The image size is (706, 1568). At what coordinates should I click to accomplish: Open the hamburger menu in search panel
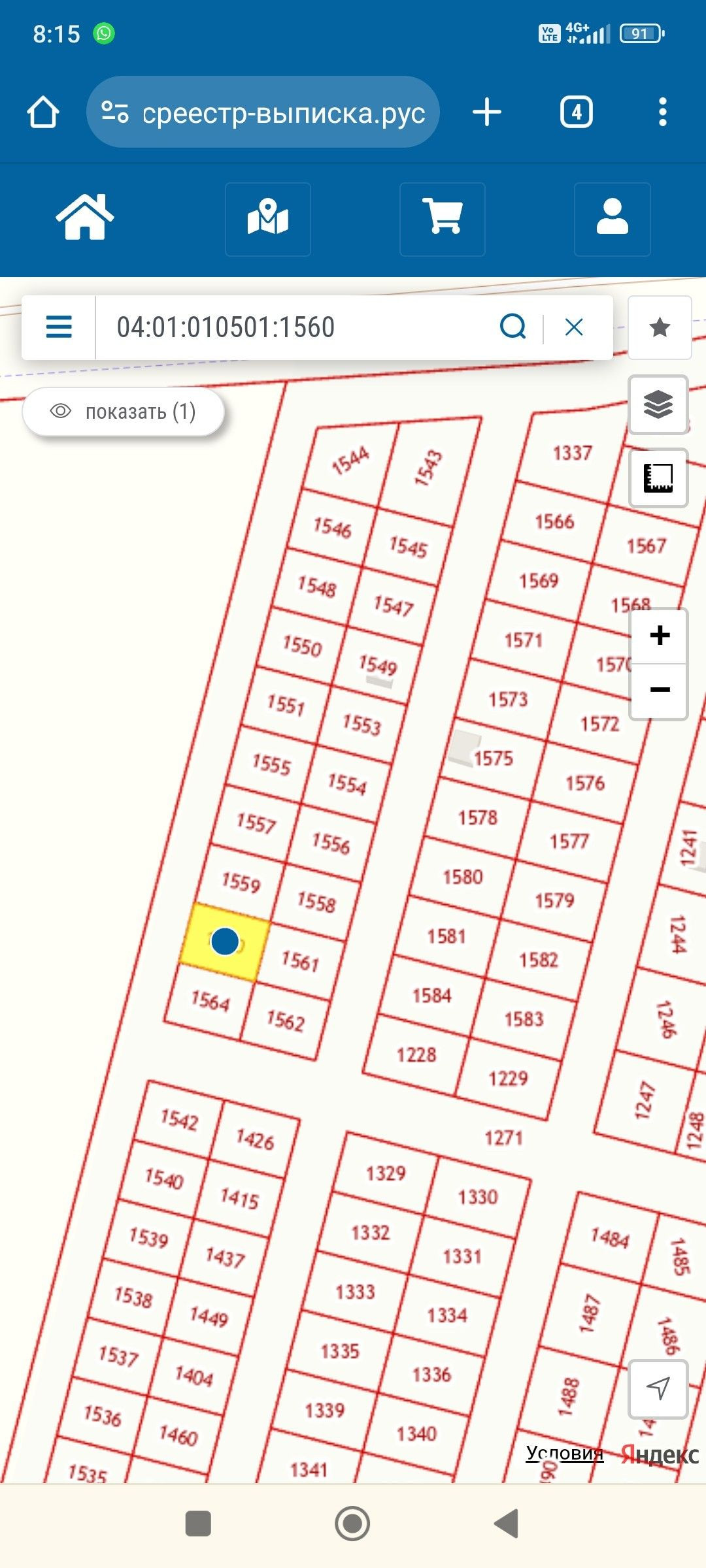point(59,327)
